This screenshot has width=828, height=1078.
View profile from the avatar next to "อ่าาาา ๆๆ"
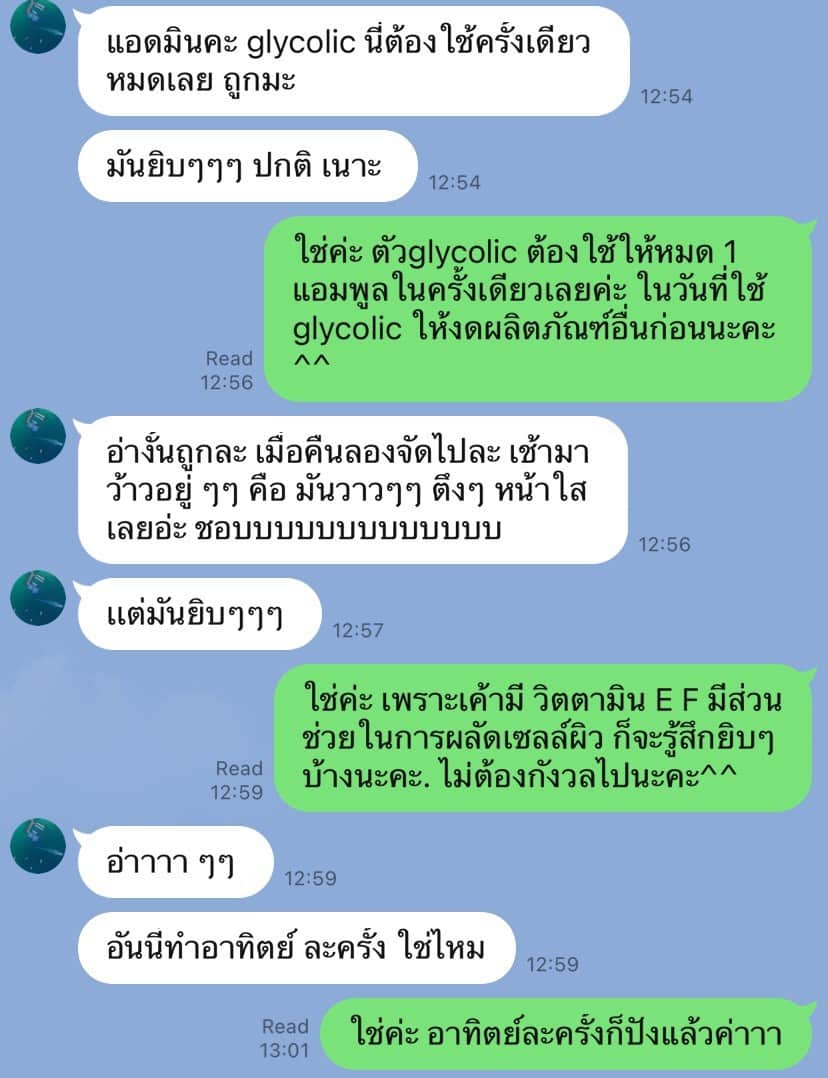[38, 846]
